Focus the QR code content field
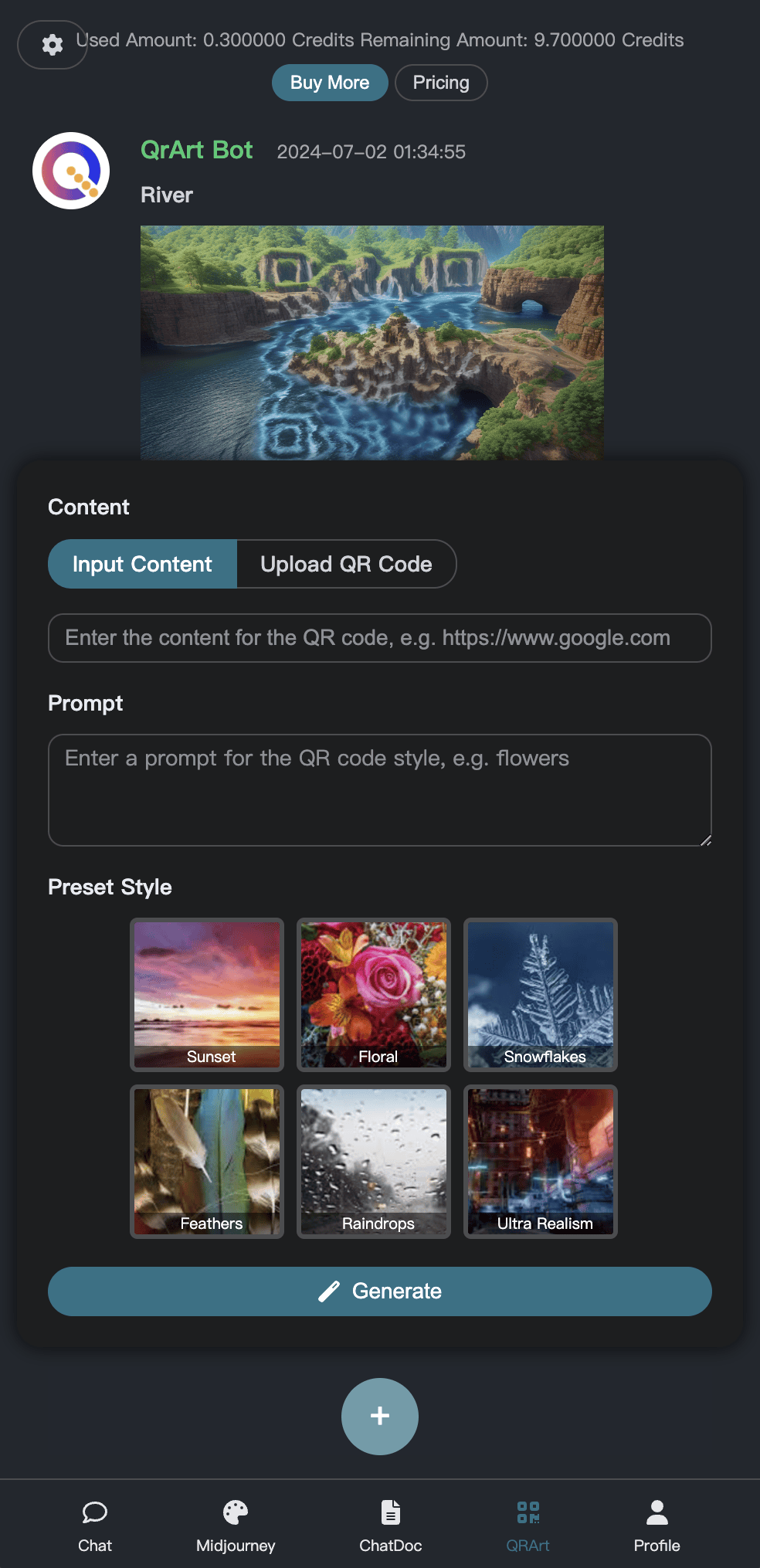This screenshot has width=760, height=1568. tap(379, 638)
